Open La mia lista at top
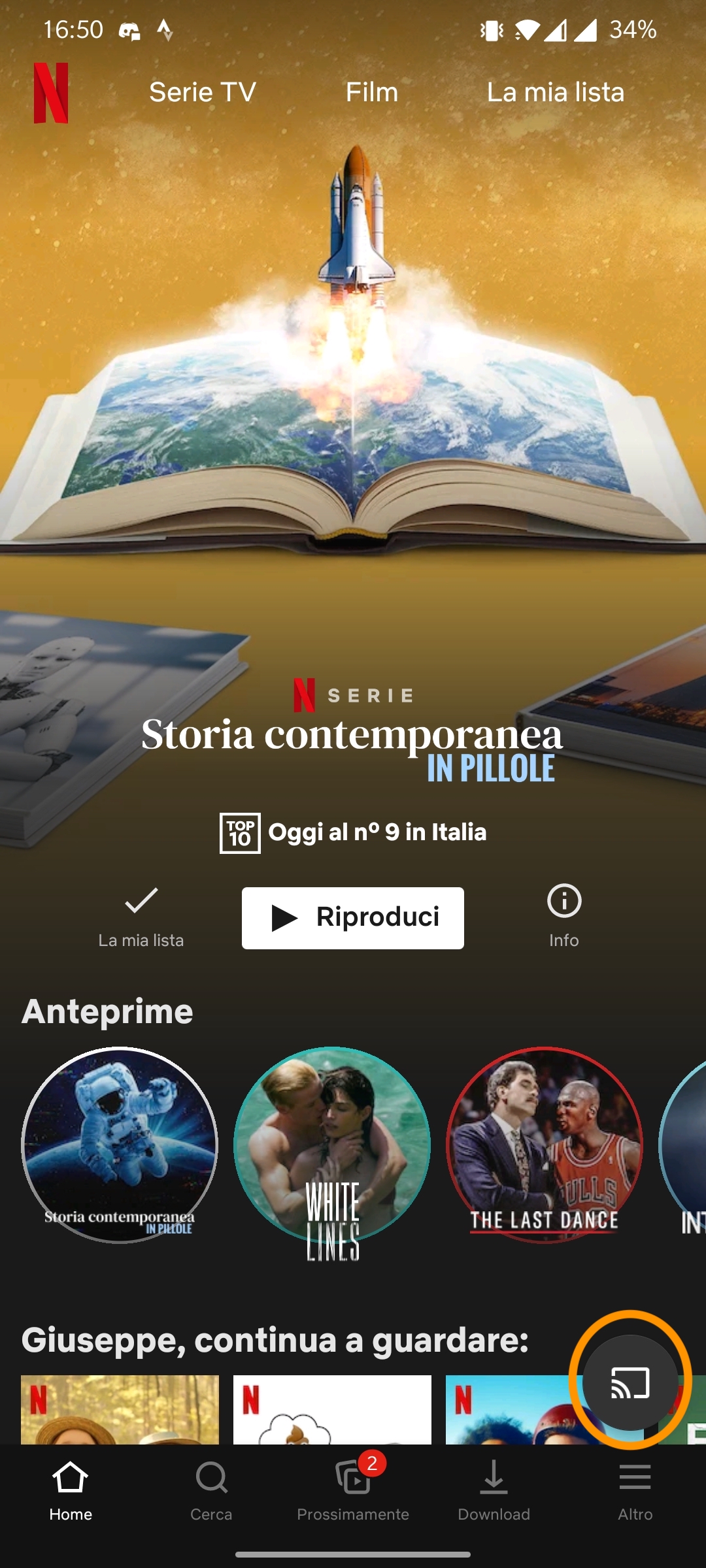 pos(556,92)
